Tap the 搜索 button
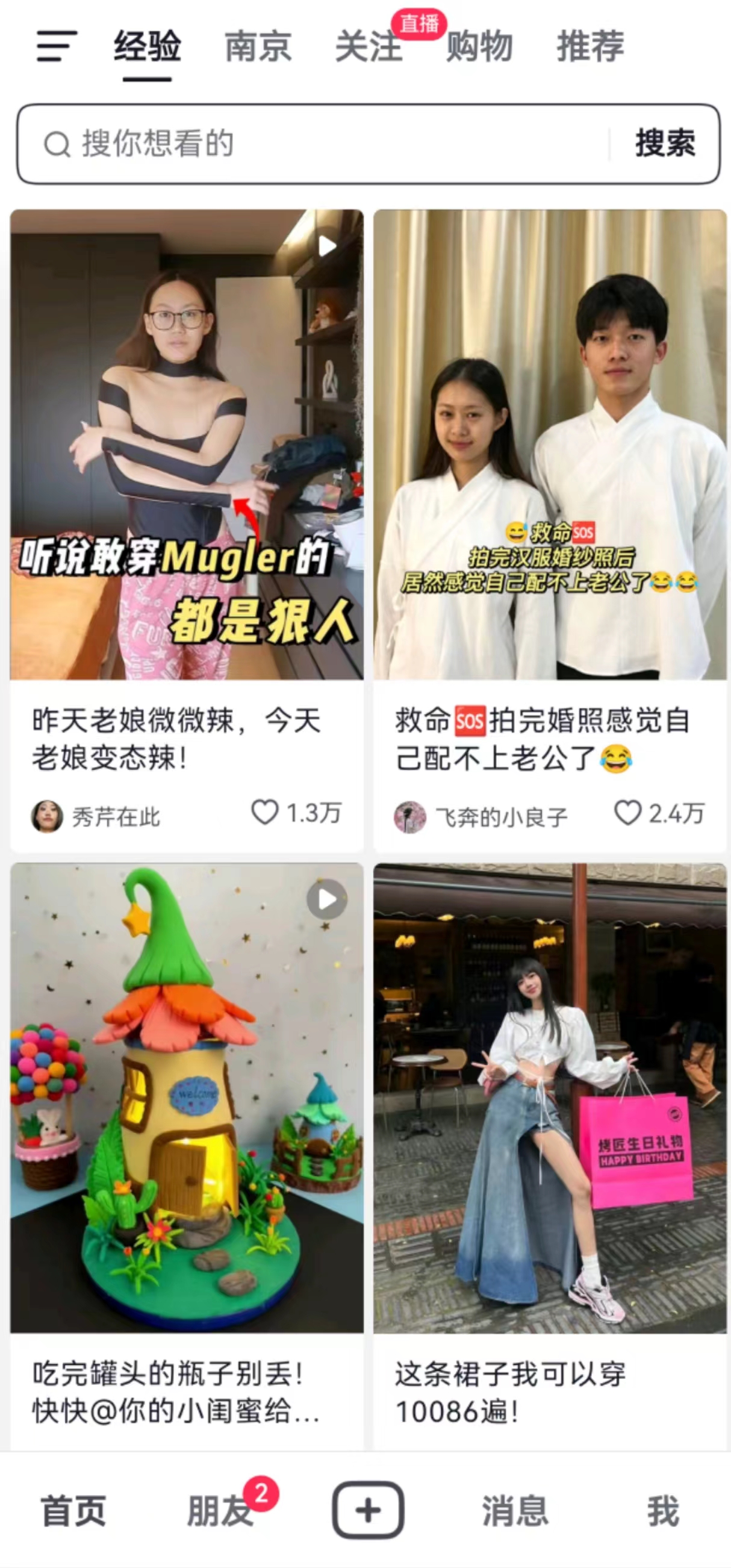This screenshot has width=731, height=1568. tap(665, 144)
